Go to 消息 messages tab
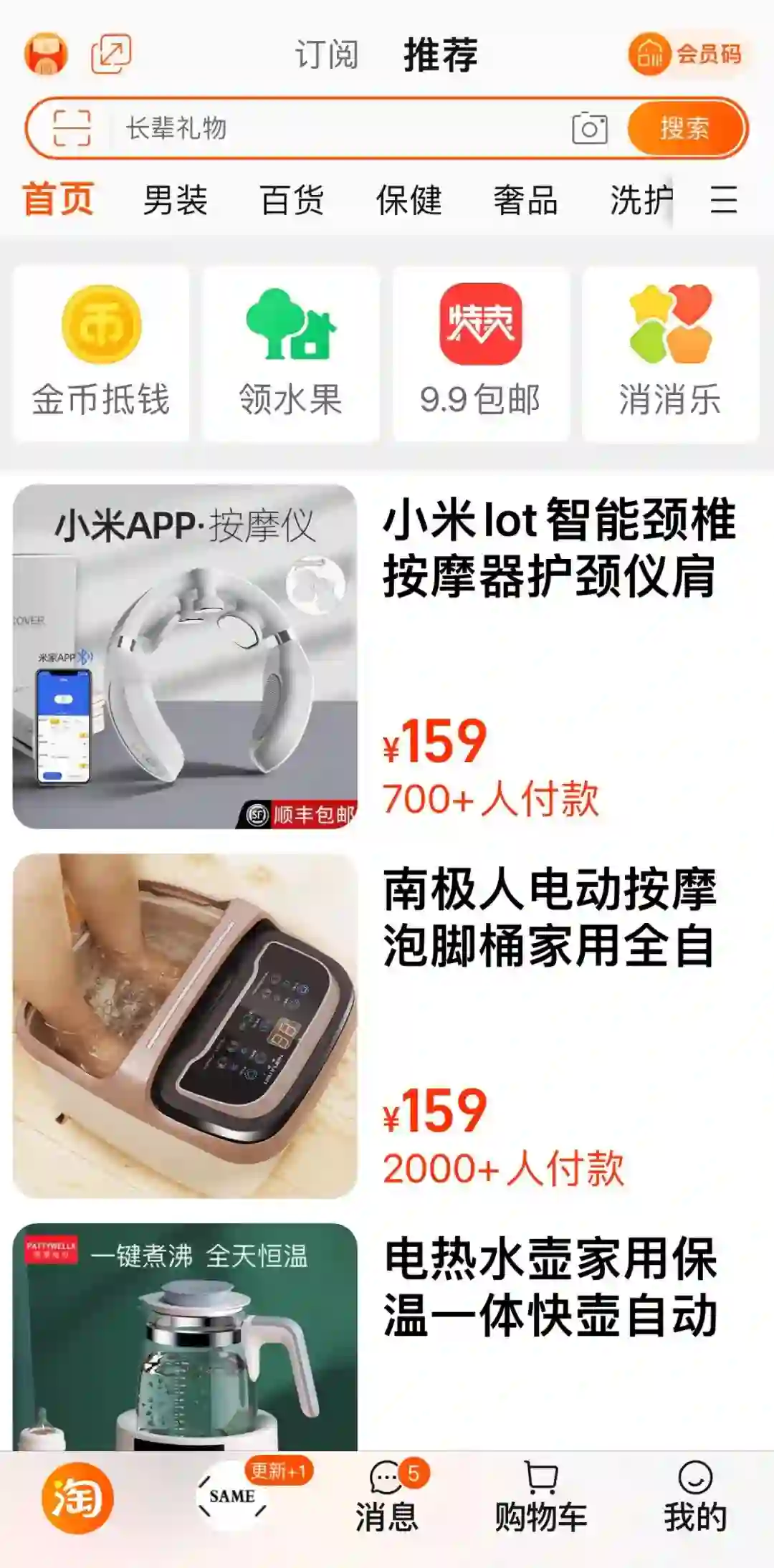 coord(387,1498)
